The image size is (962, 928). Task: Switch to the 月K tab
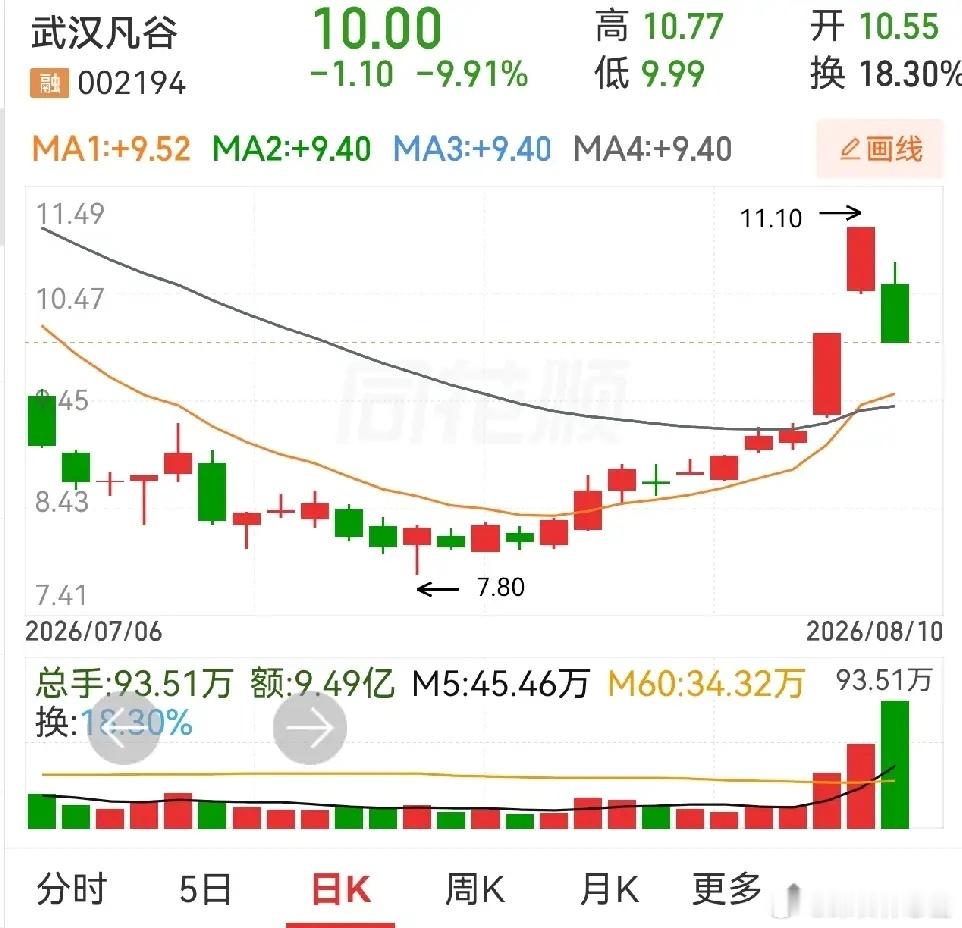(x=609, y=889)
